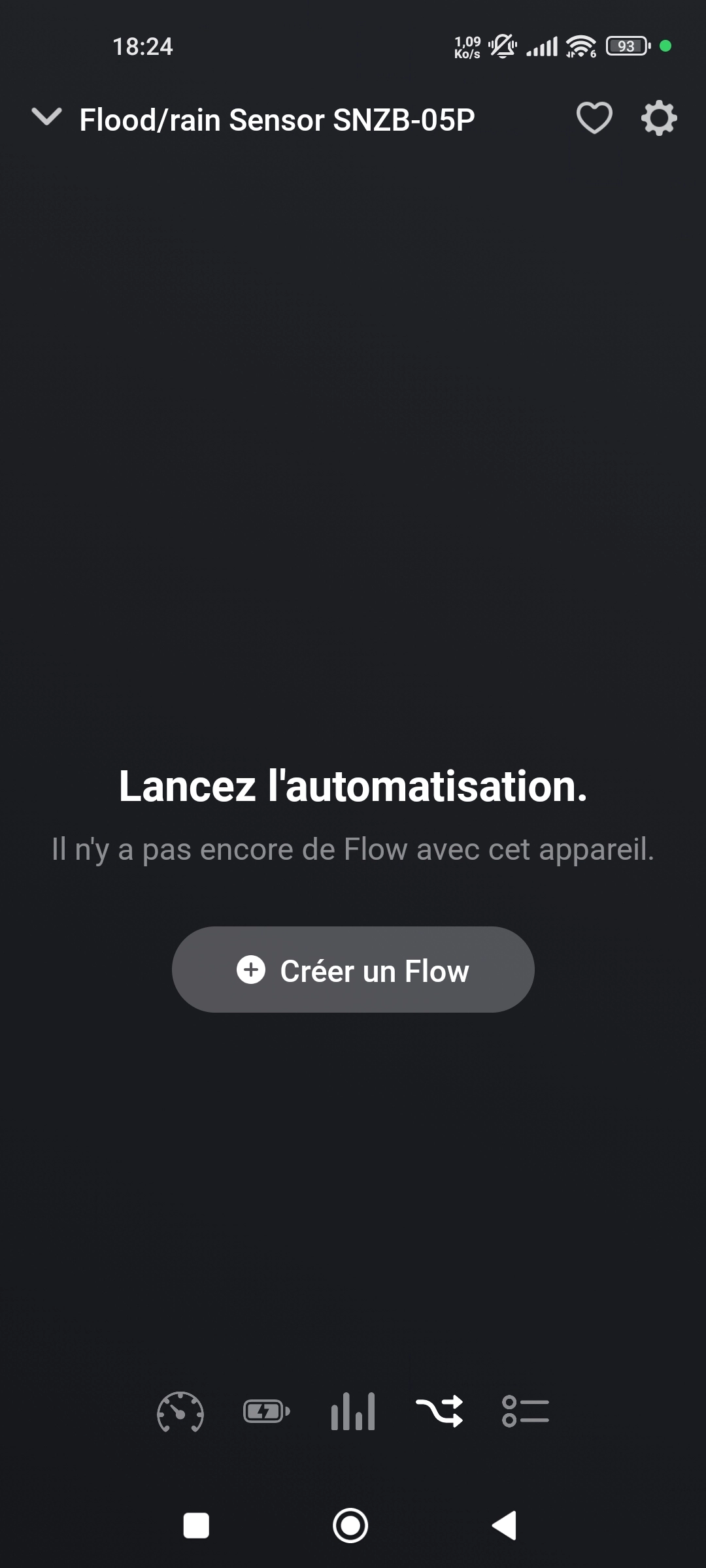This screenshot has height=1568, width=706.
Task: Mark the sensor as favorite with the heart
Action: click(x=594, y=118)
